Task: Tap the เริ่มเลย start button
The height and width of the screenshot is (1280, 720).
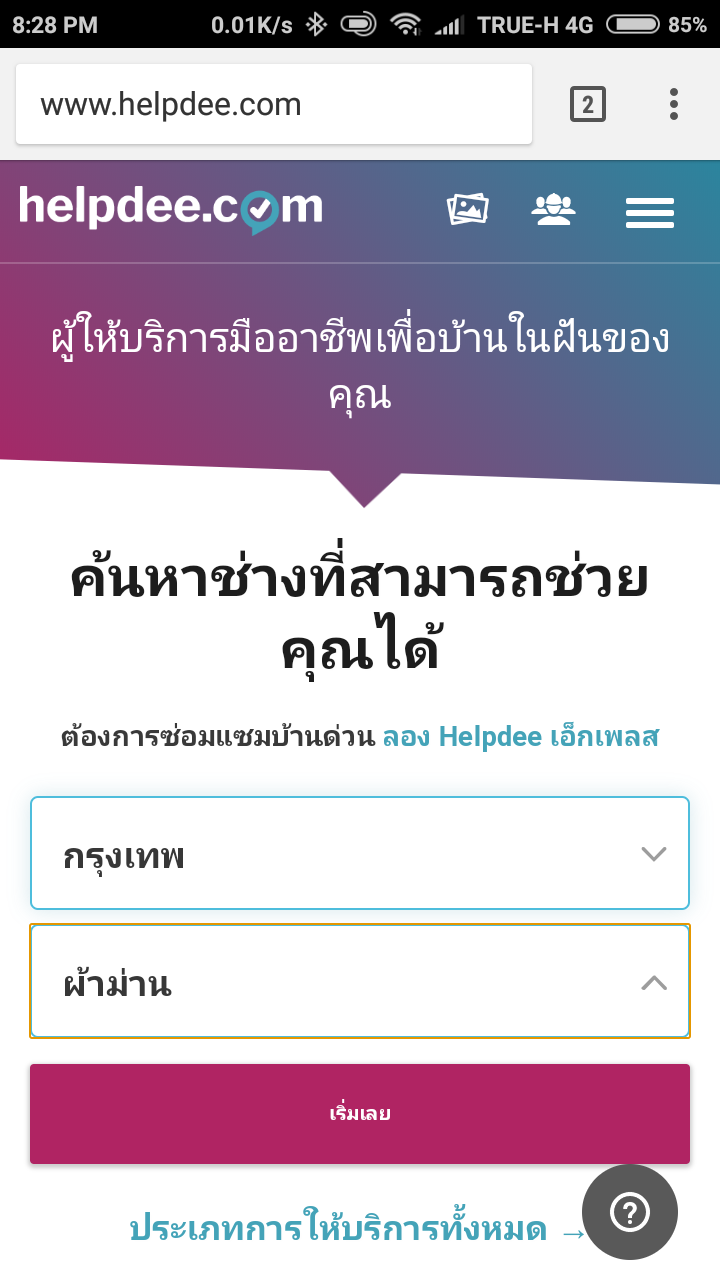Action: click(x=360, y=1114)
